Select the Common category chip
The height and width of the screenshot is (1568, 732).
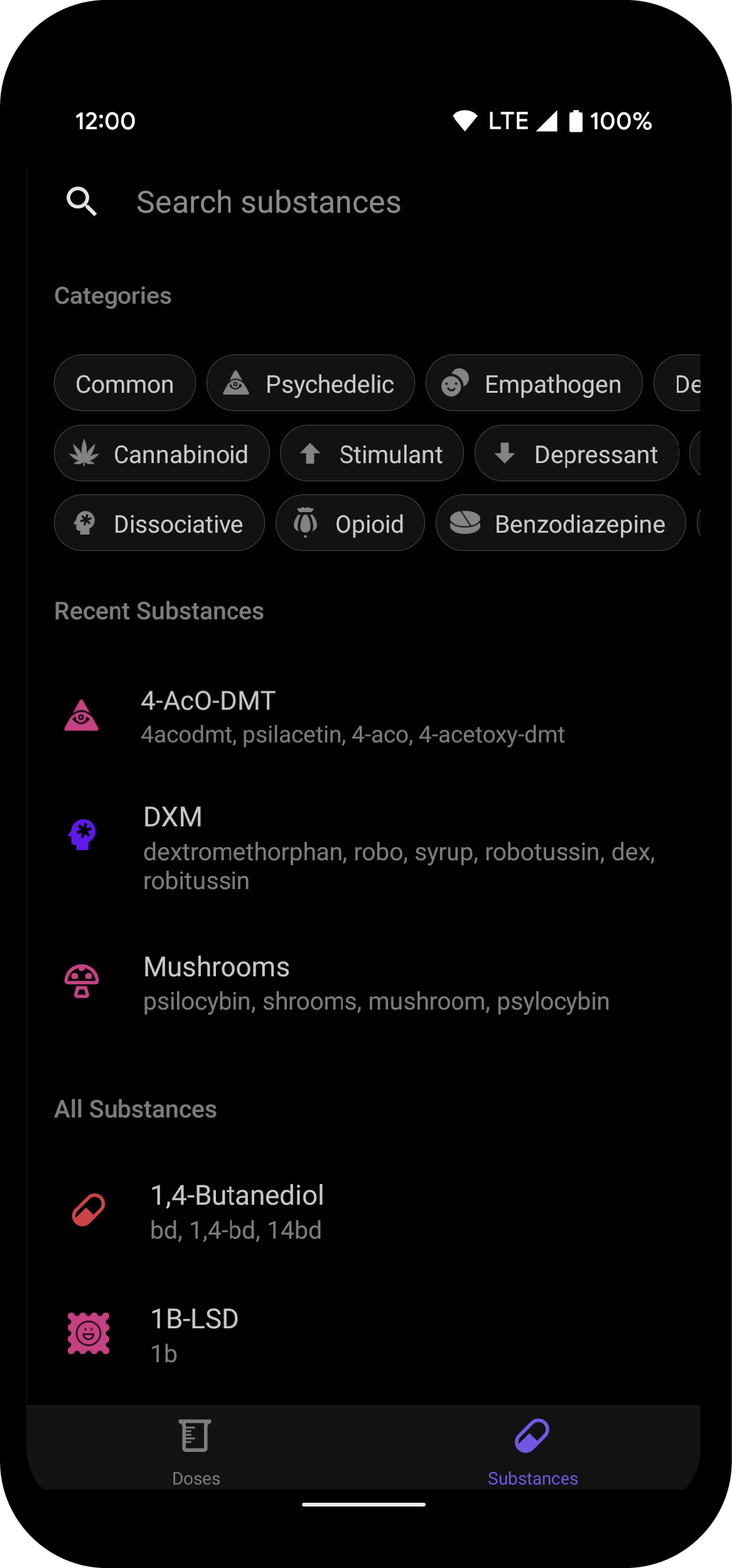125,383
